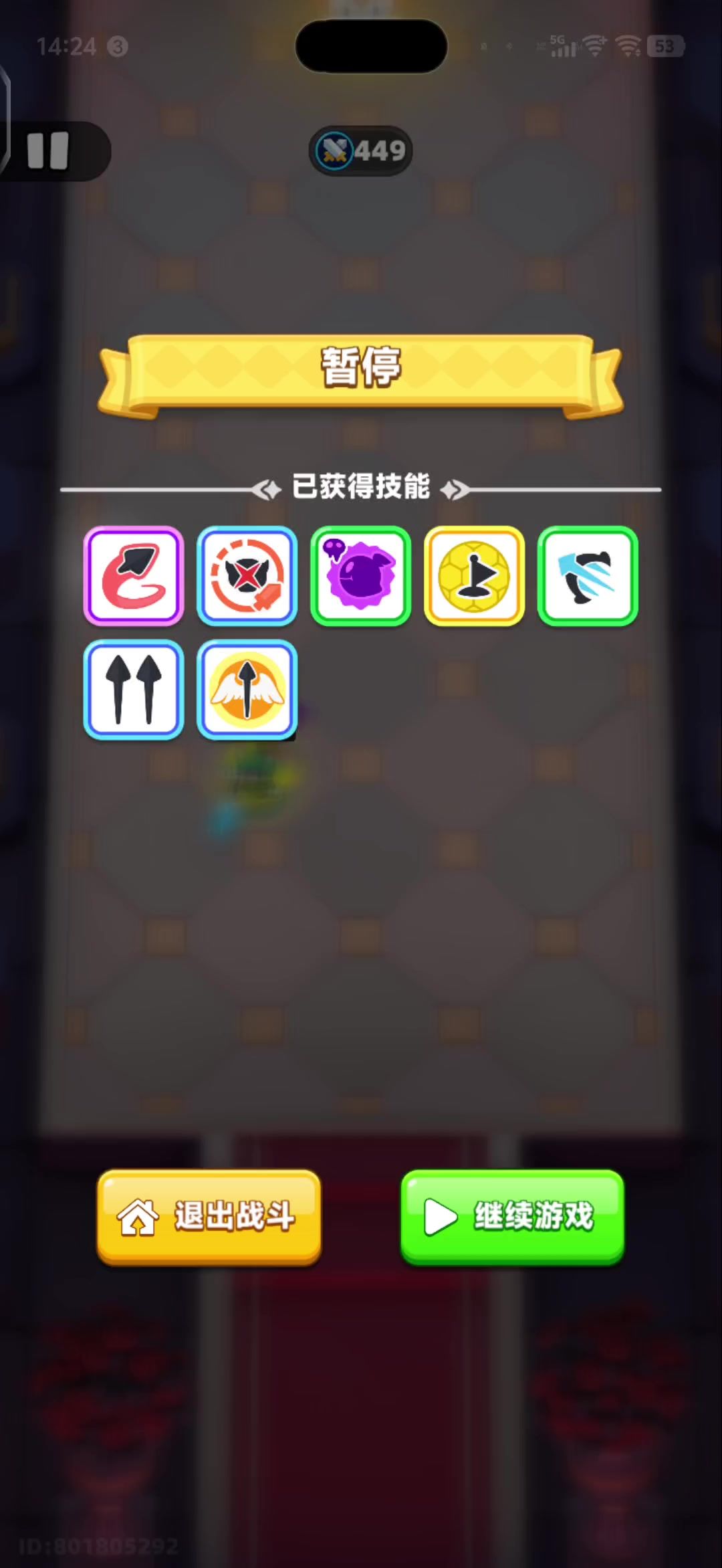Inspect the purple poison blob skill
The image size is (722, 1568).
tap(361, 576)
